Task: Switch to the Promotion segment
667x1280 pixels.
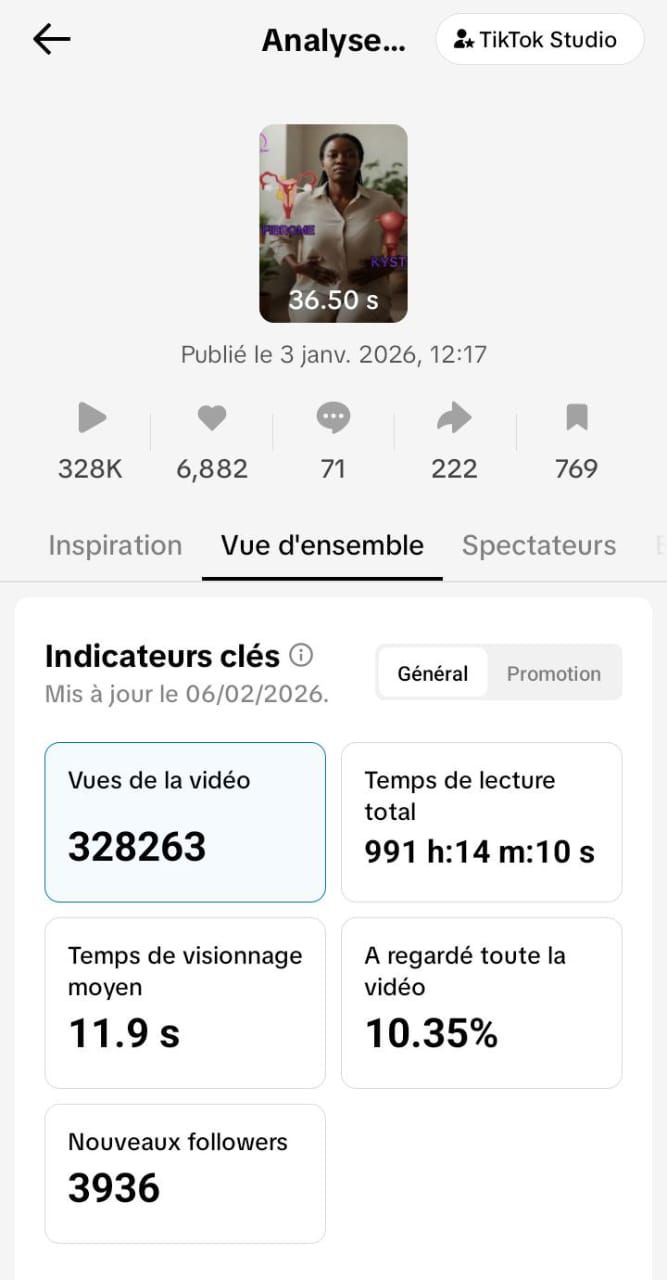Action: click(x=553, y=673)
